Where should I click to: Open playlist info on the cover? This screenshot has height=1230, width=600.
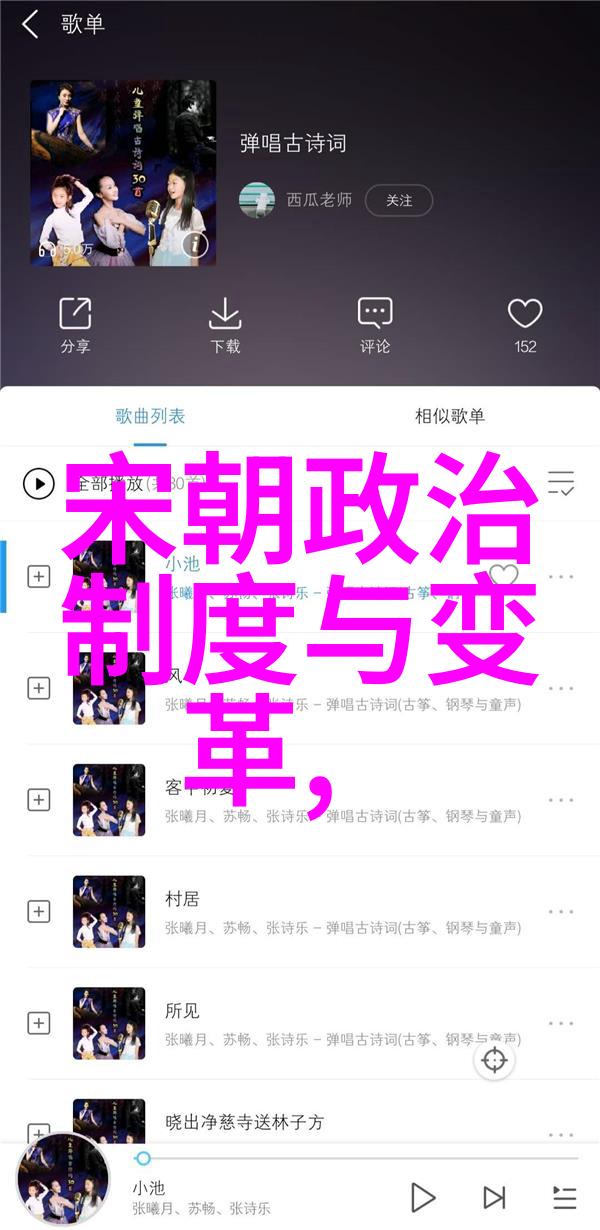[x=194, y=245]
